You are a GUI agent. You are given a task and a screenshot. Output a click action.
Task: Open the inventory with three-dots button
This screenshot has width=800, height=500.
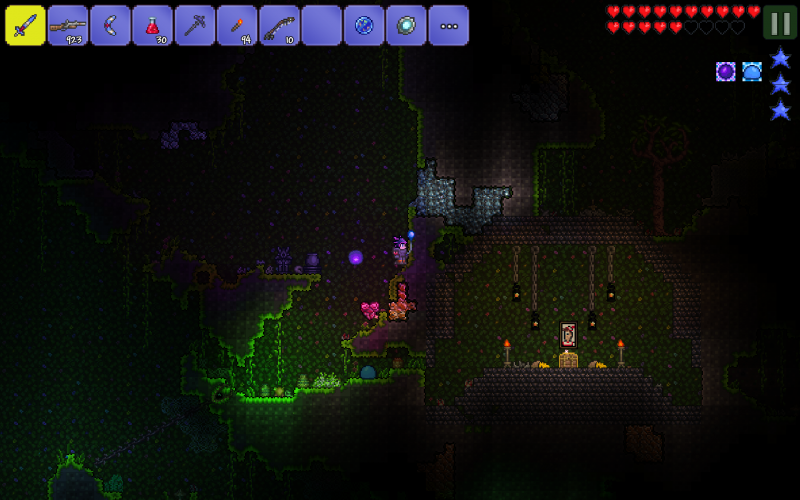(x=448, y=26)
